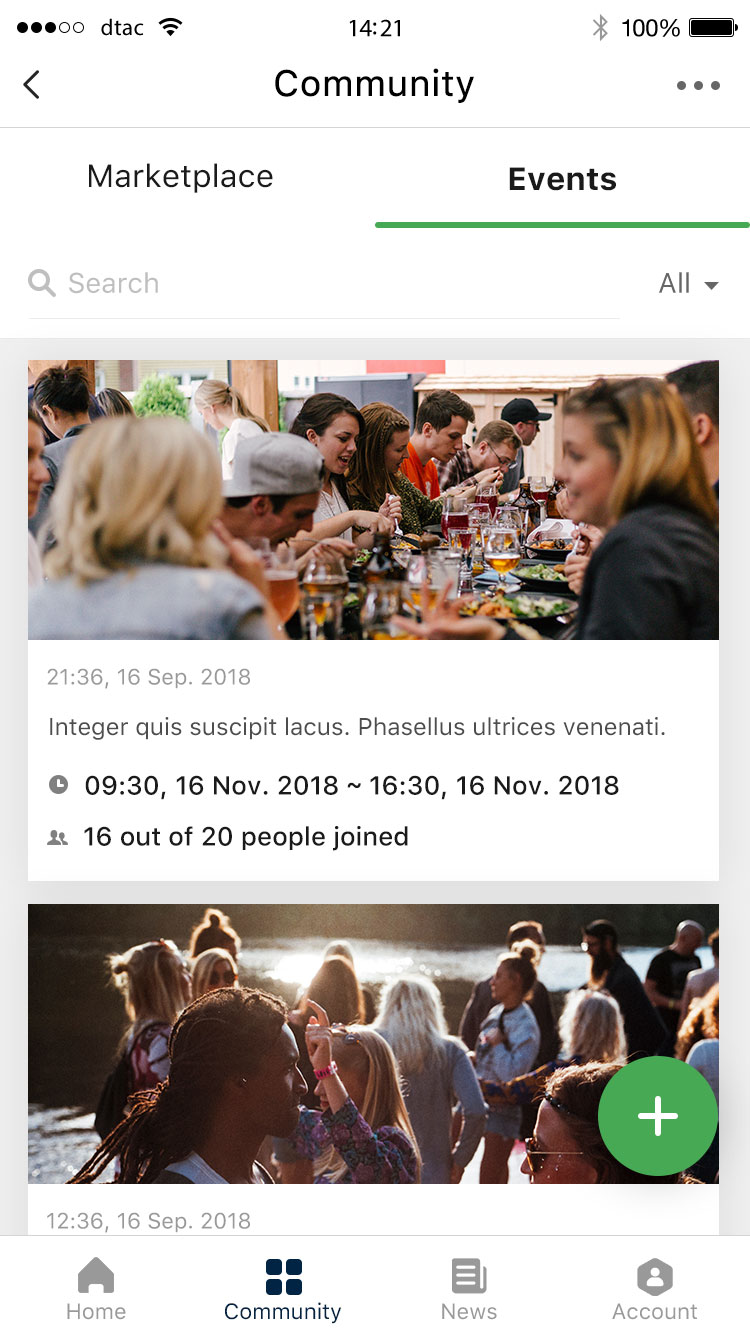
Task: Open the Community tab in the bottom bar
Action: (x=283, y=1290)
